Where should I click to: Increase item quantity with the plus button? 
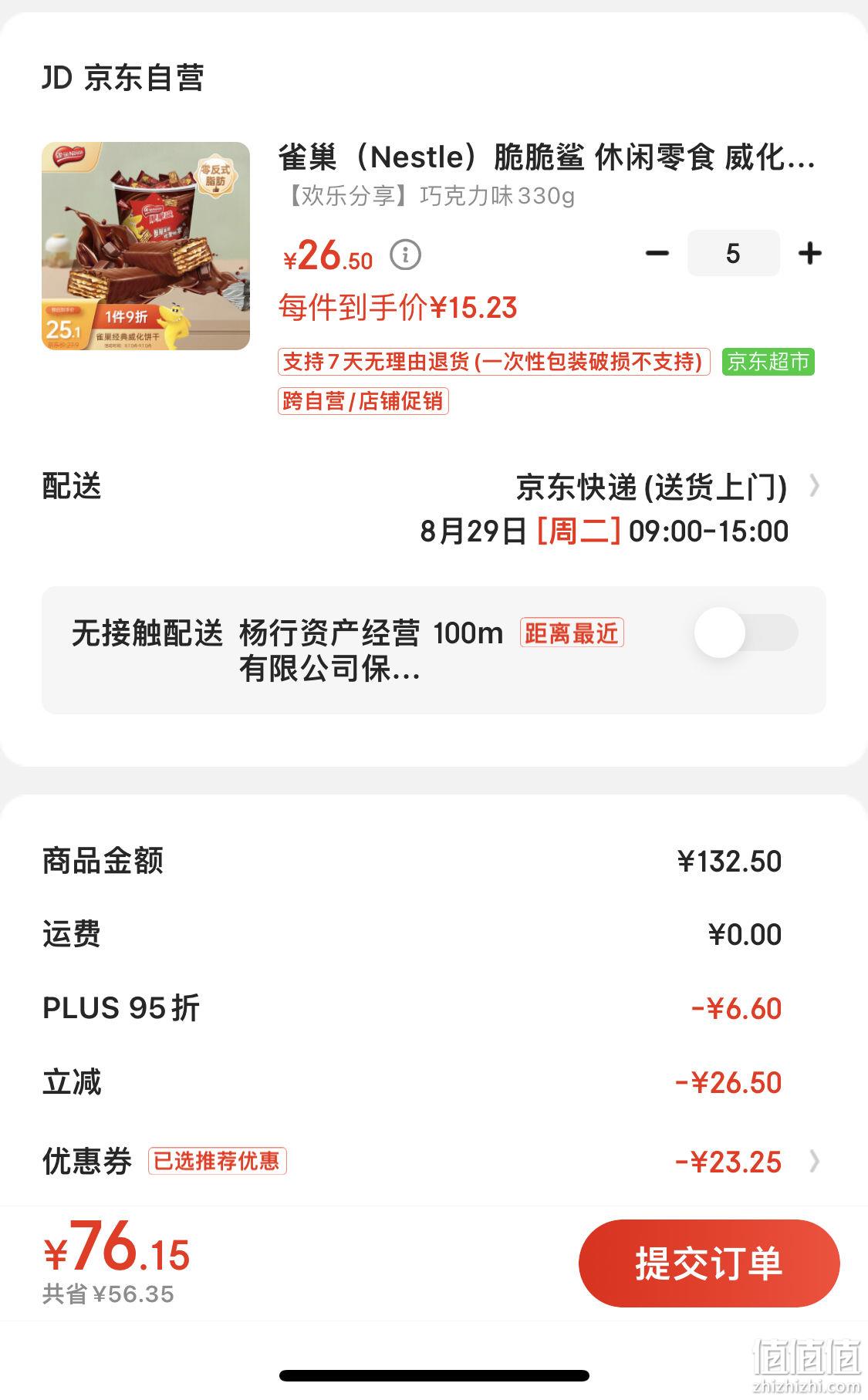(x=809, y=253)
